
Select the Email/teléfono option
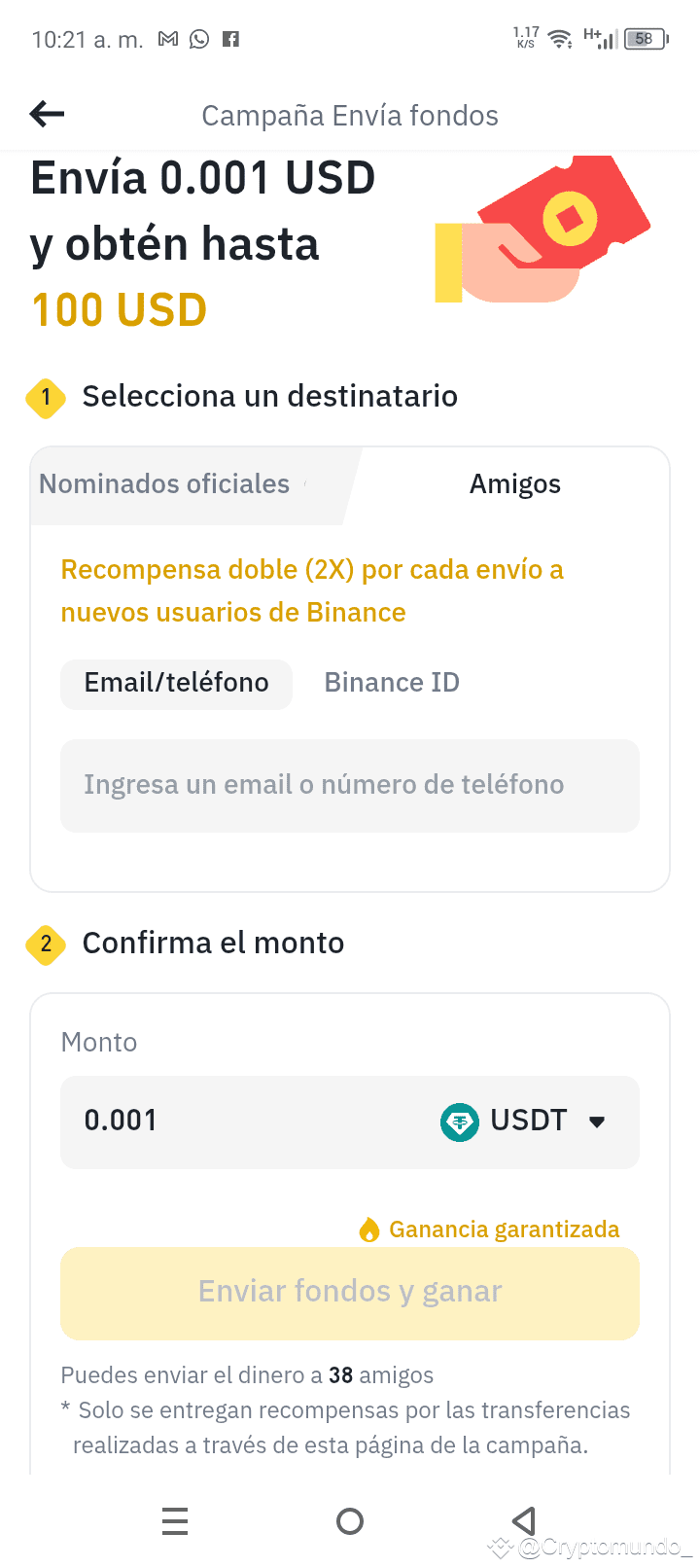coord(176,684)
